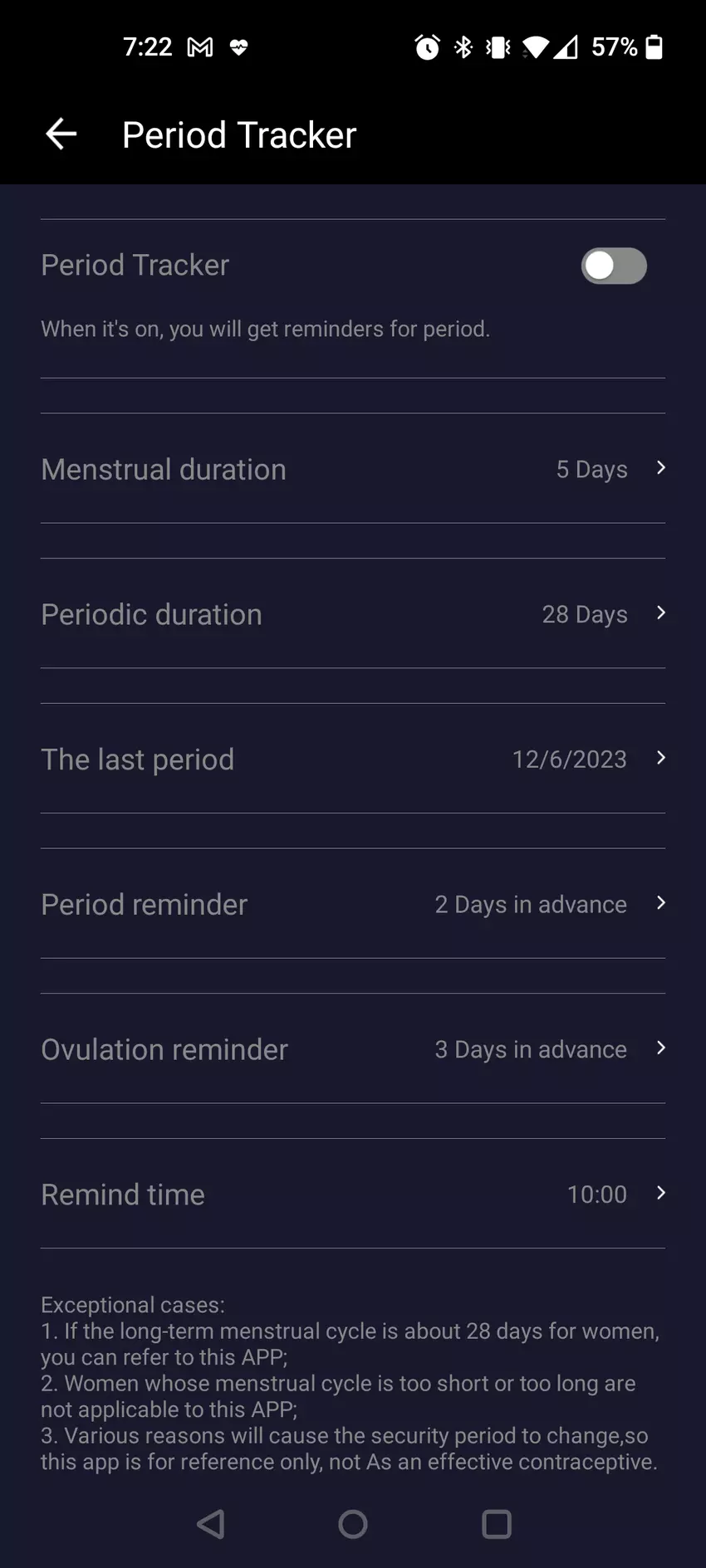Expand the Remind time chevron arrow
The image size is (706, 1568).
tap(659, 1194)
